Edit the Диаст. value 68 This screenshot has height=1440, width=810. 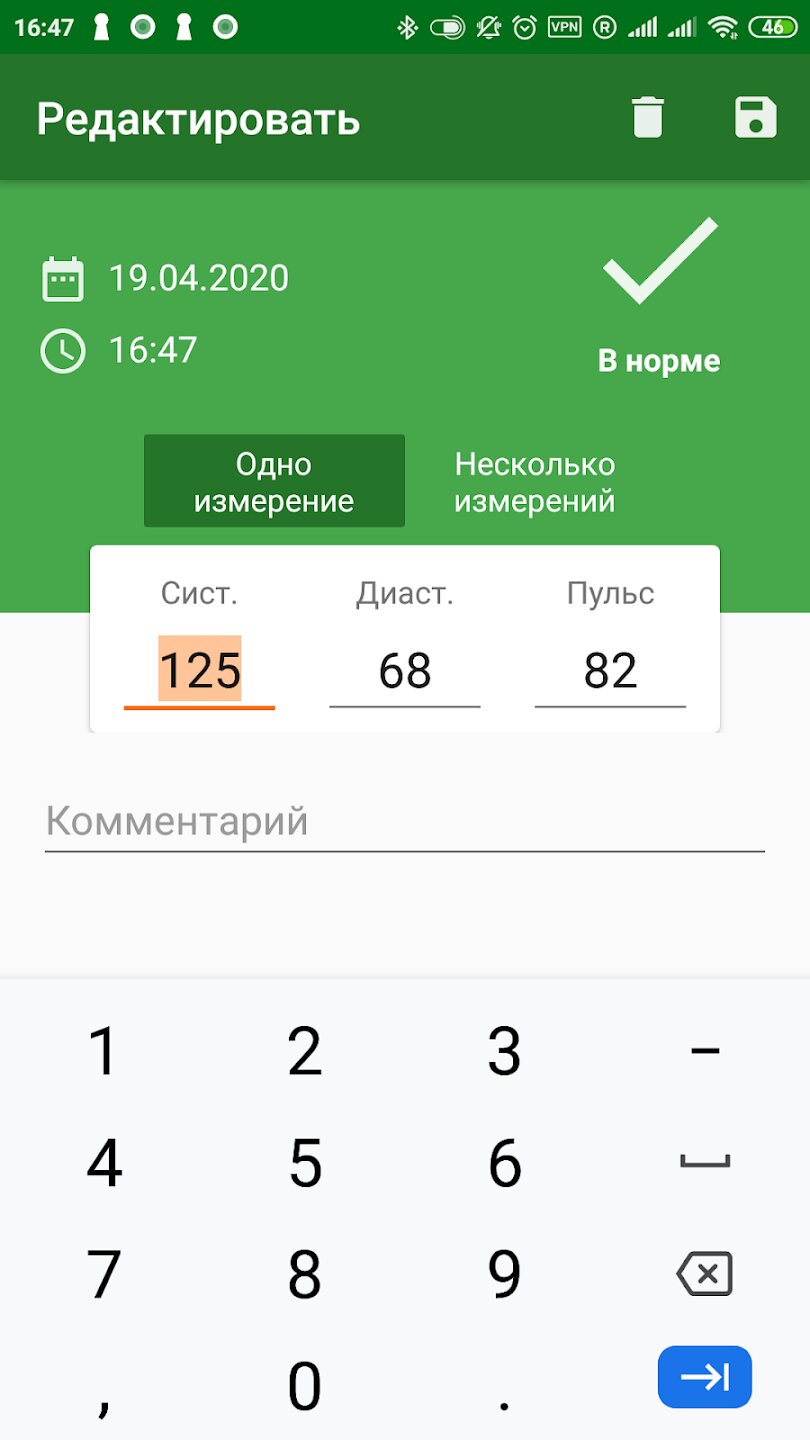[405, 671]
